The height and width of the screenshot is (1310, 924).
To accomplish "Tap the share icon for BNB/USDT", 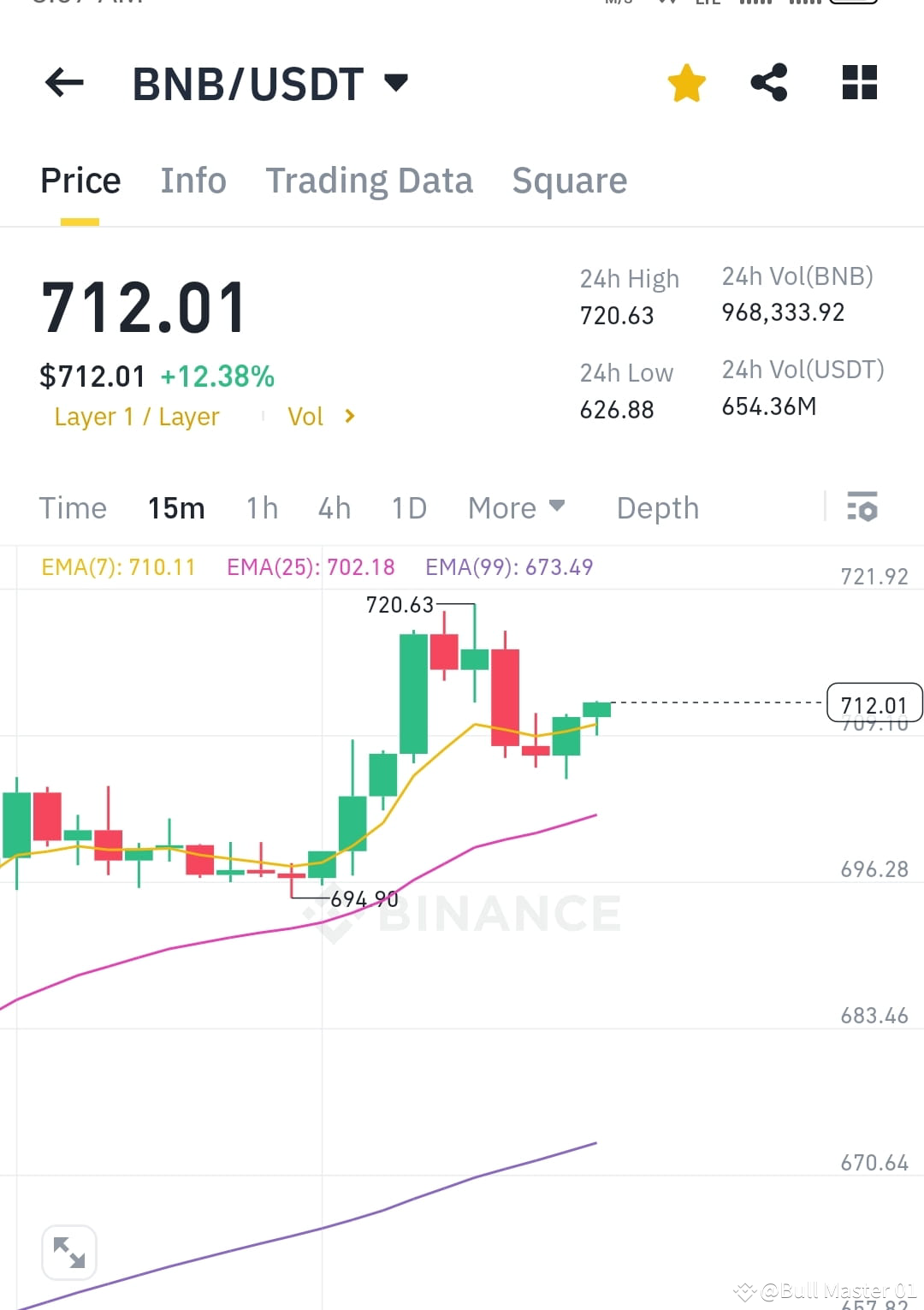I will click(769, 82).
